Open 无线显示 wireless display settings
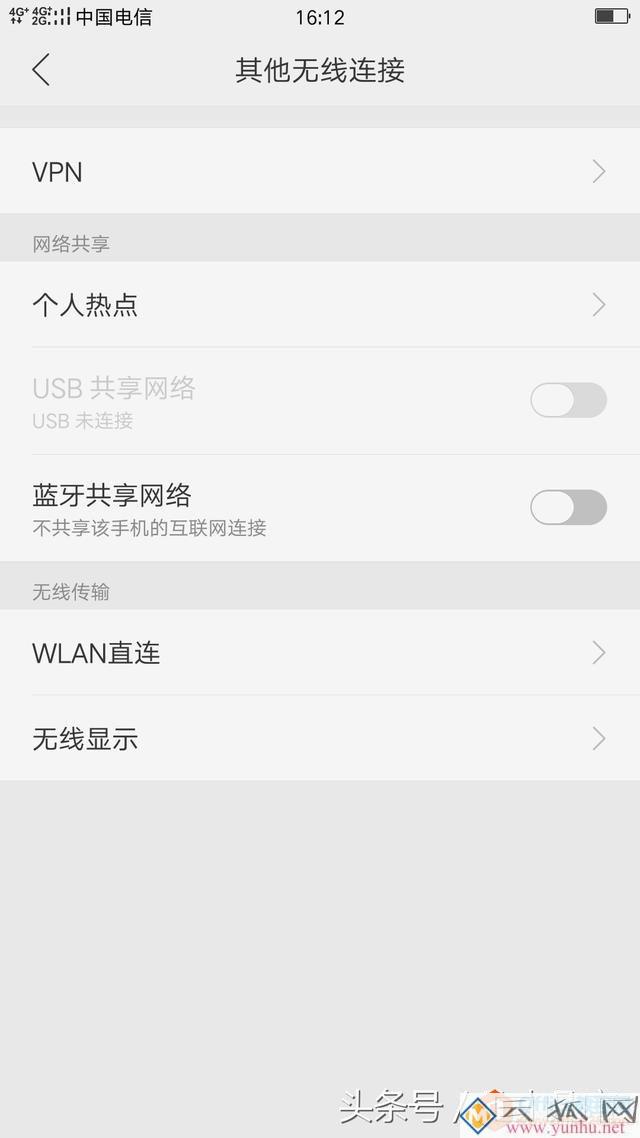640x1138 pixels. coord(320,739)
